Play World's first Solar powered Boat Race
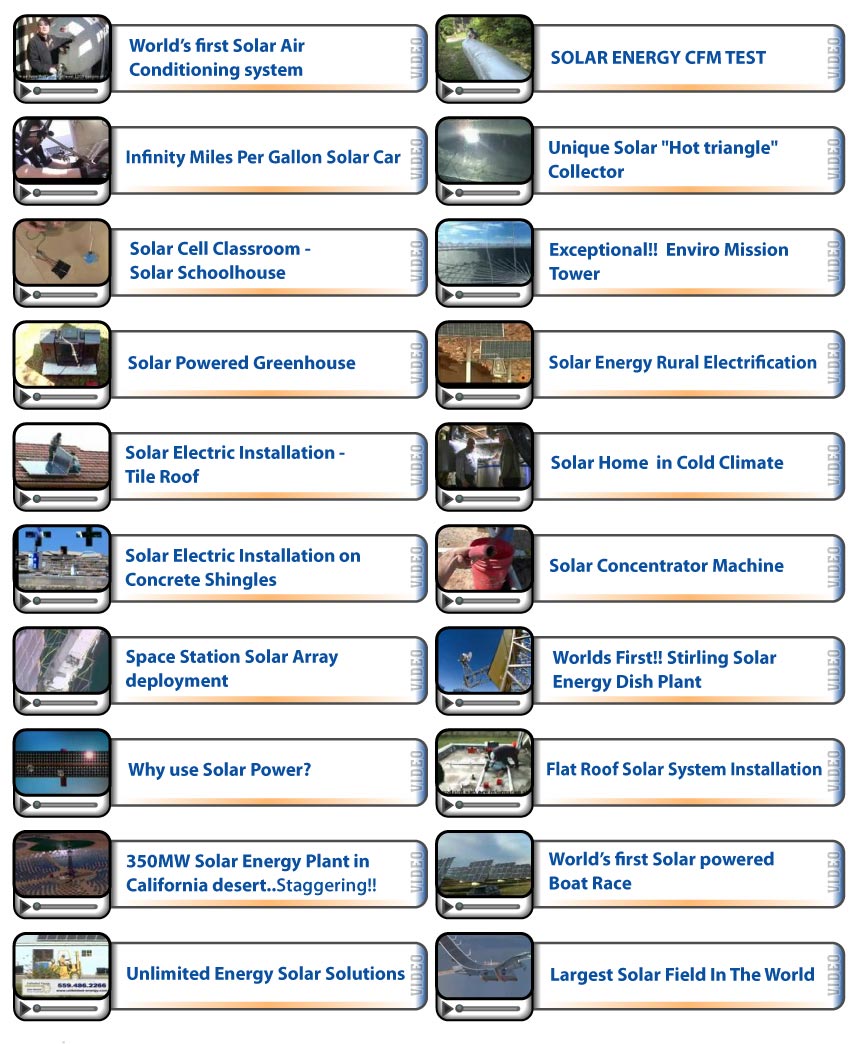858x1044 pixels. pyautogui.click(x=660, y=872)
